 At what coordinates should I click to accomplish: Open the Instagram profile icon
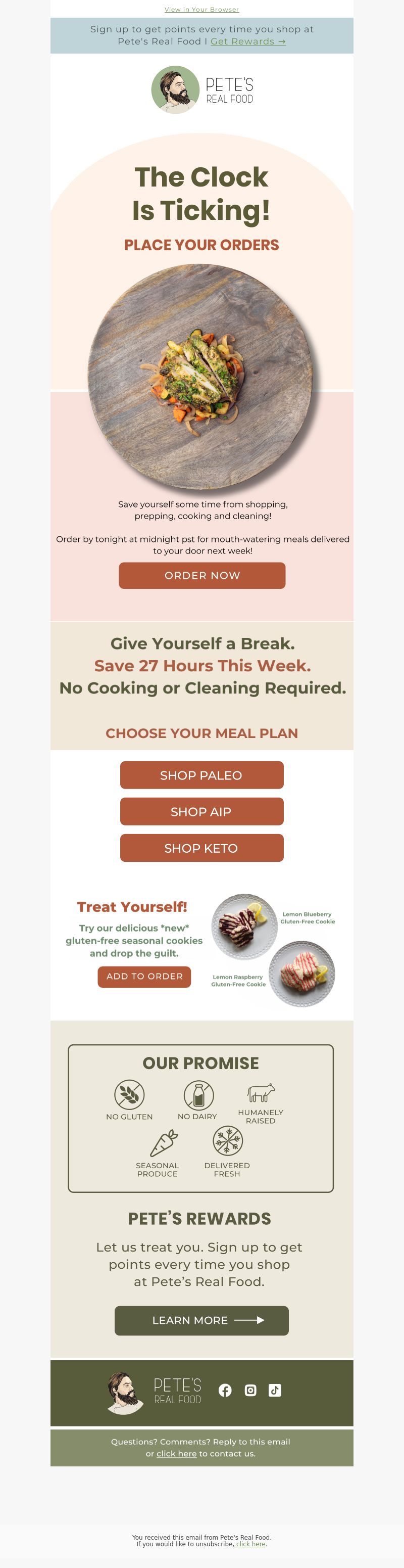coord(250,1390)
